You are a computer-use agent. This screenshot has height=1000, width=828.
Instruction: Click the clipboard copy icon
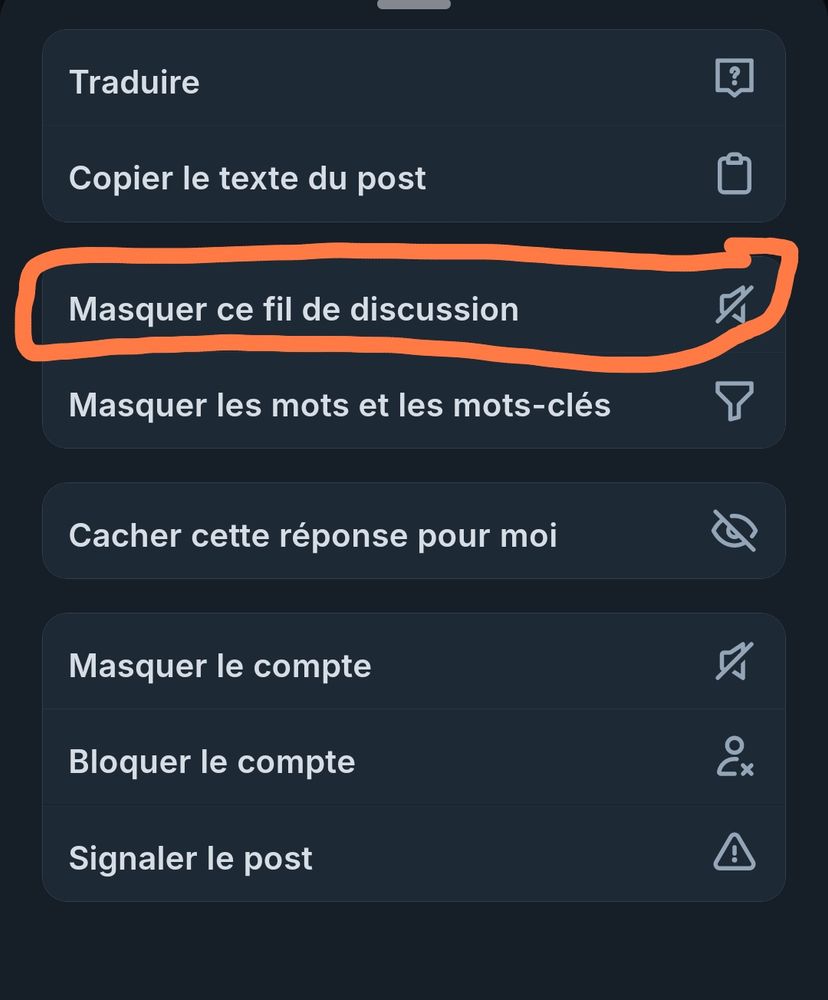[735, 173]
